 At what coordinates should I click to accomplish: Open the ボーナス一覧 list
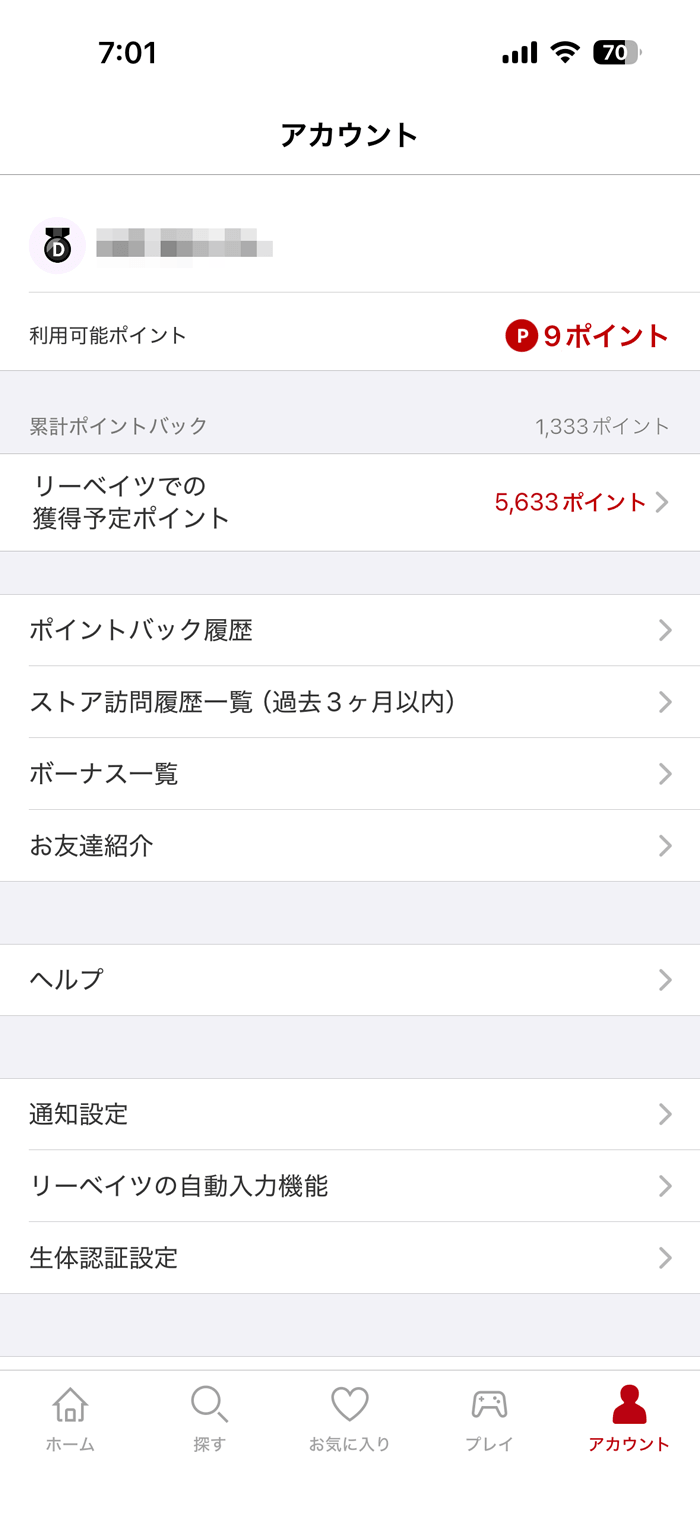click(350, 774)
